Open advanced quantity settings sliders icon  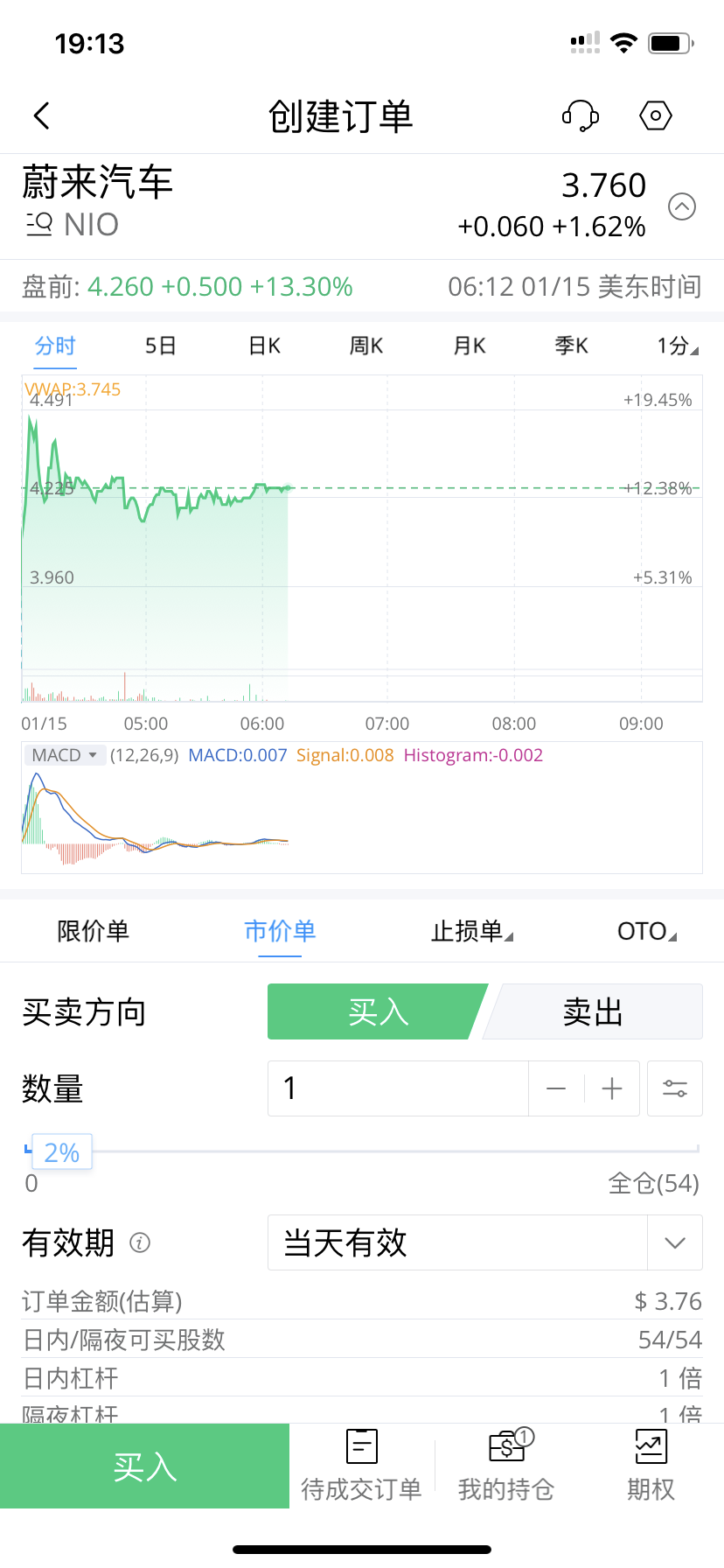pyautogui.click(x=674, y=1088)
